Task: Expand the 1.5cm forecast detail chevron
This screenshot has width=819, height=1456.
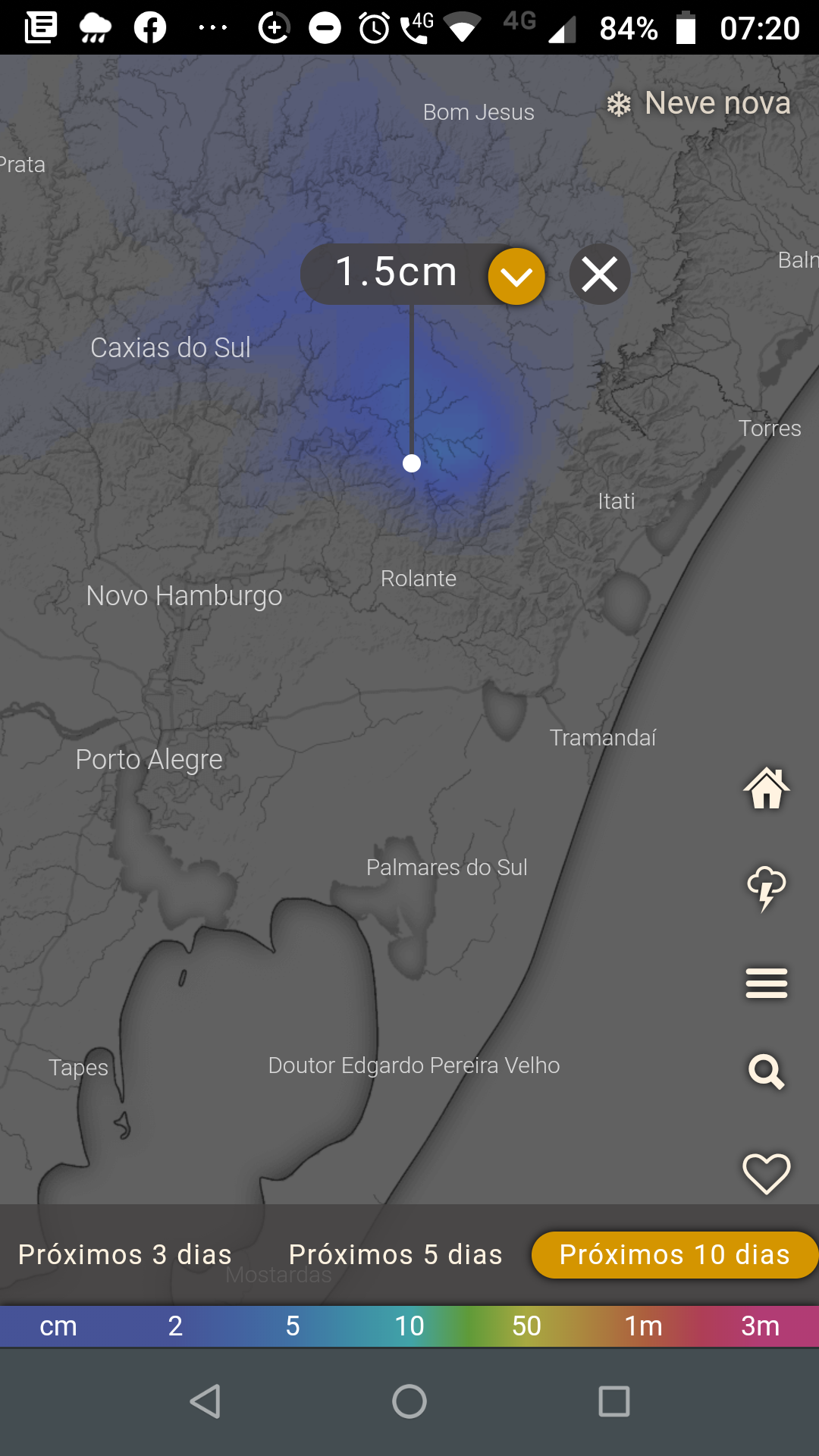Action: (516, 276)
